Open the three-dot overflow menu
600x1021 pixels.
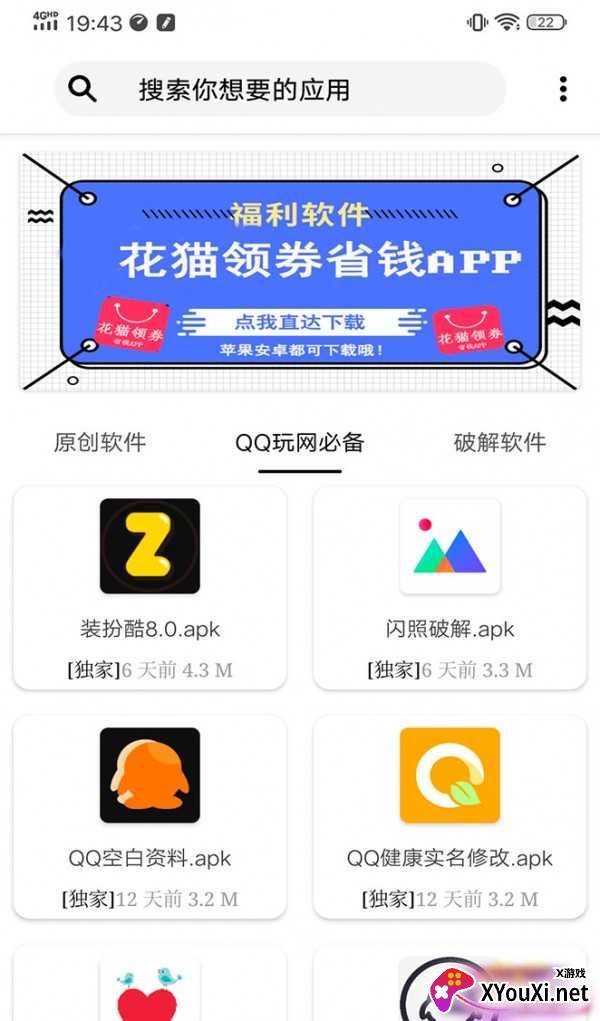click(563, 89)
